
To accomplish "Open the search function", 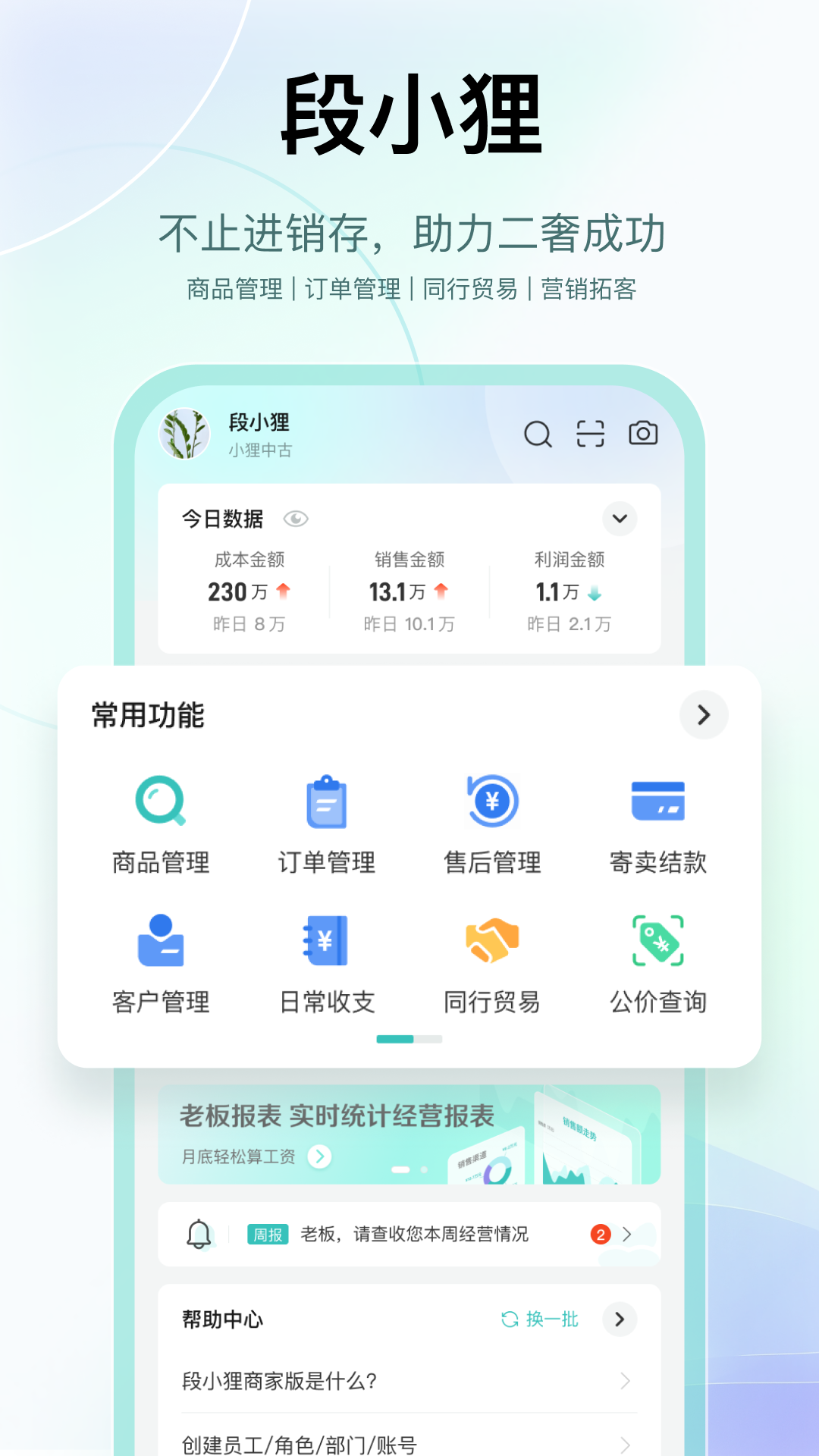I will 538,433.
